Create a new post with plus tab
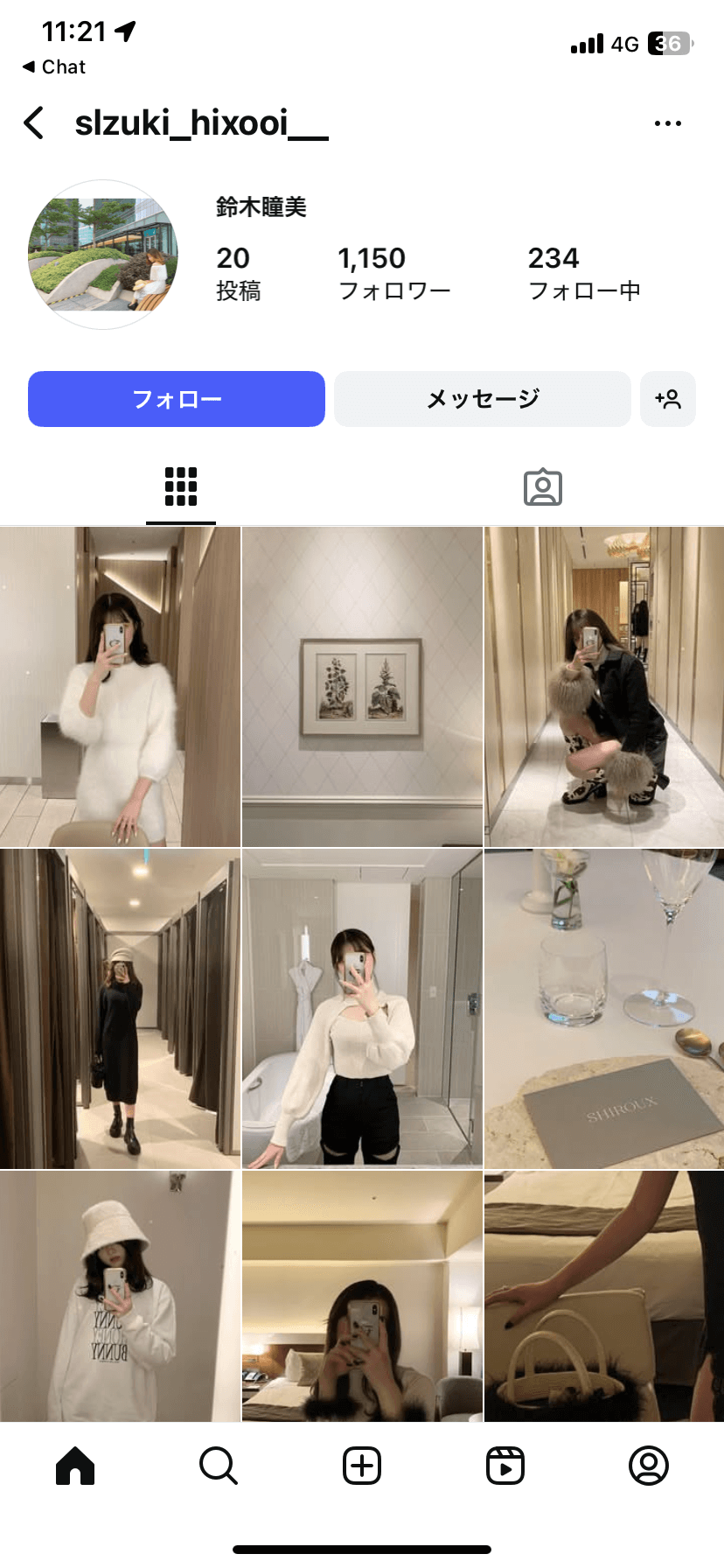This screenshot has height=1568, width=724. (x=362, y=1465)
